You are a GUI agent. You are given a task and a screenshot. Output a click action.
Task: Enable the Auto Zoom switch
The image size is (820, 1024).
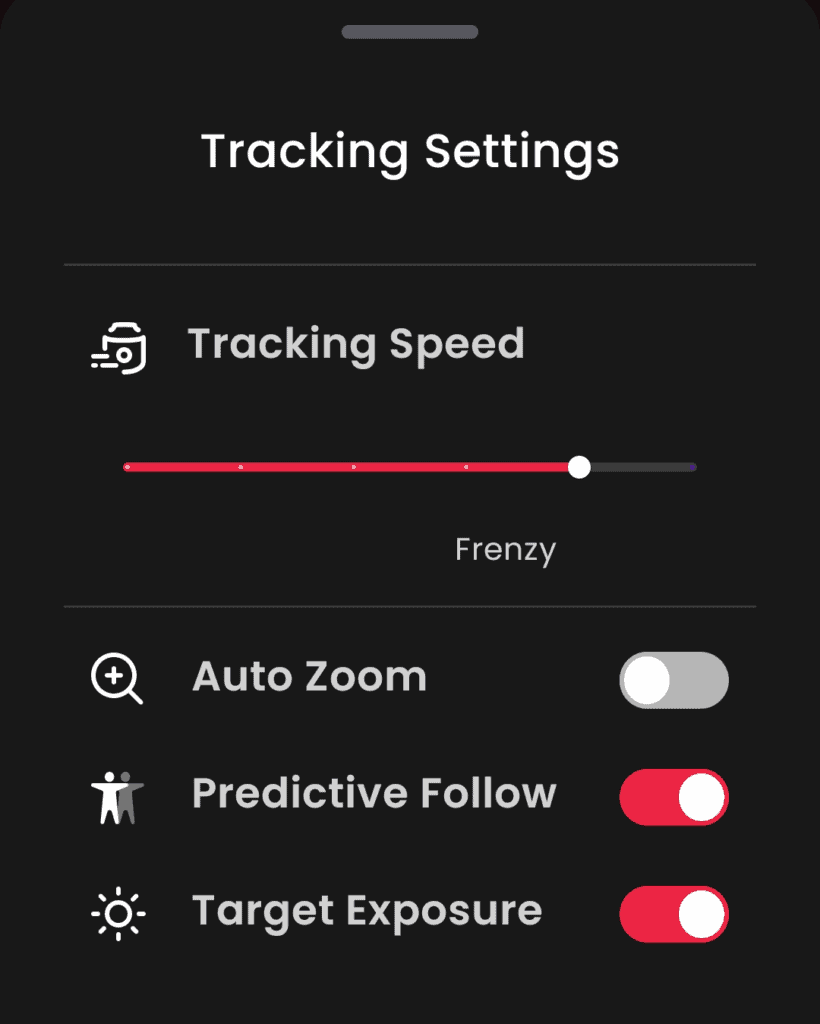point(673,680)
